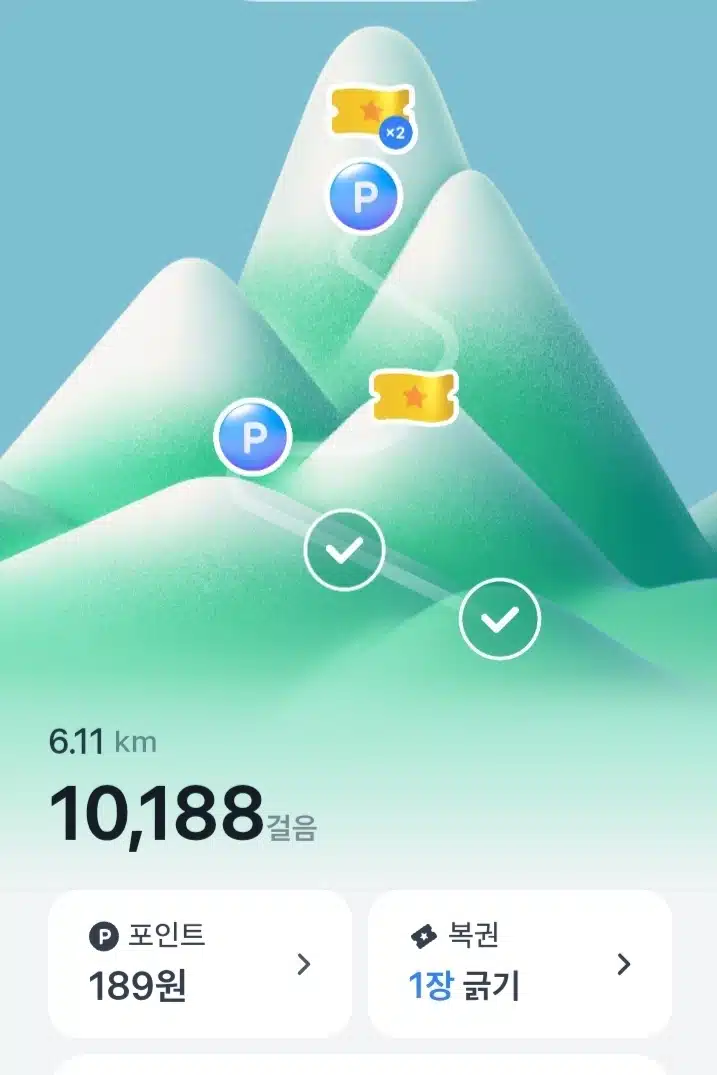Collect the point coin on the left slope

252,437
